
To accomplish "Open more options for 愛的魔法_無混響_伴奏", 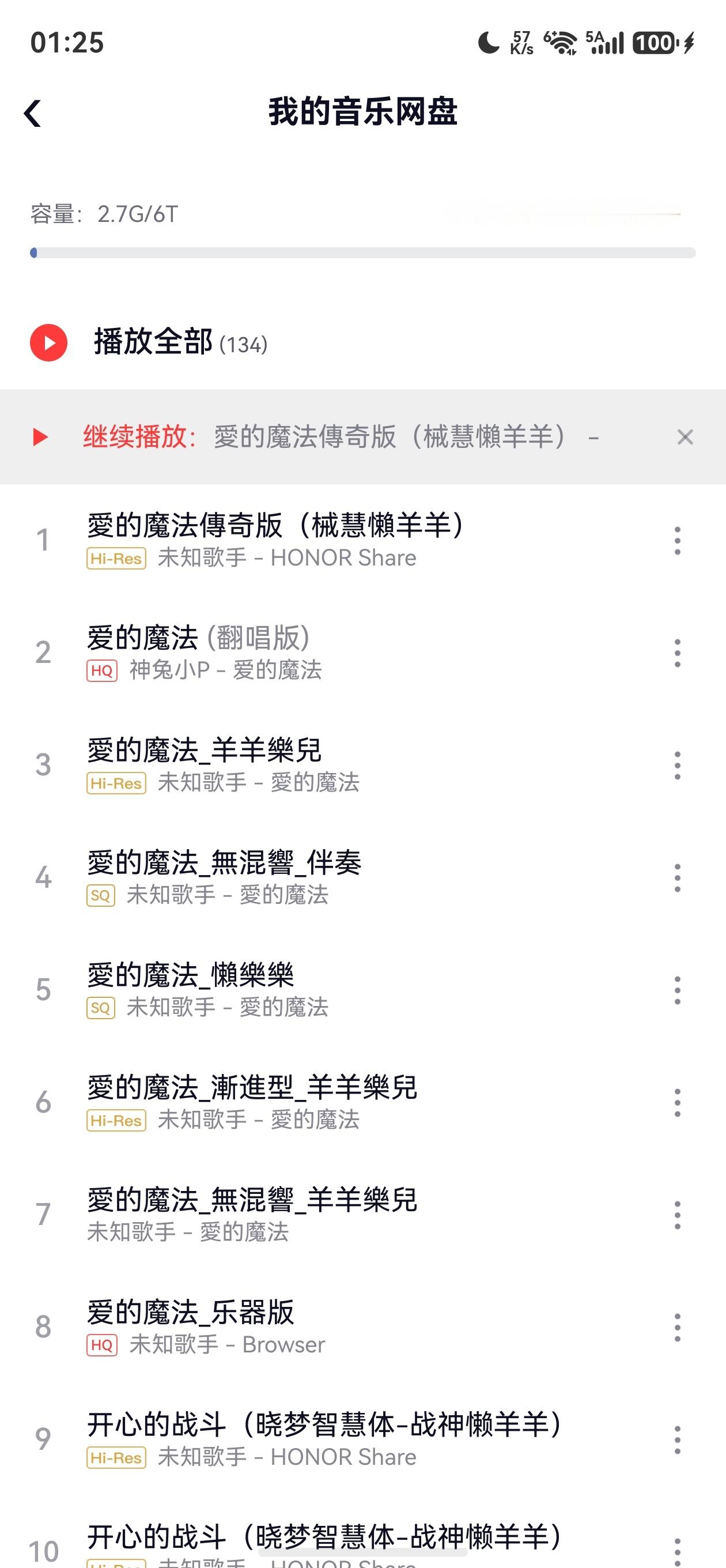I will (678, 878).
